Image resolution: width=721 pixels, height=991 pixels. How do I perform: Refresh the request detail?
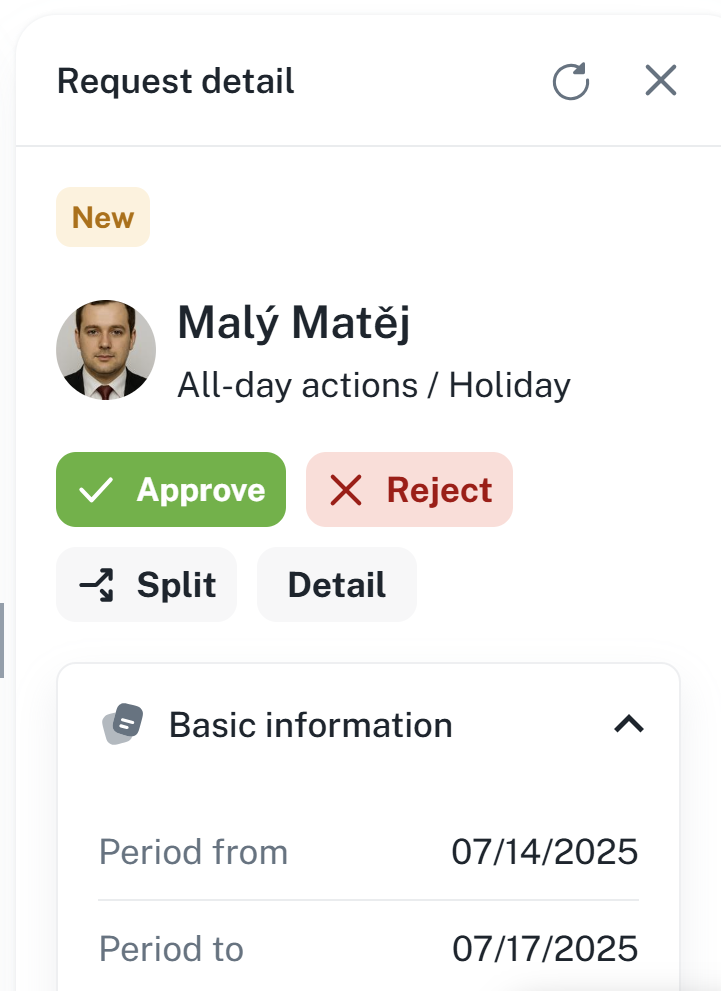pyautogui.click(x=571, y=82)
